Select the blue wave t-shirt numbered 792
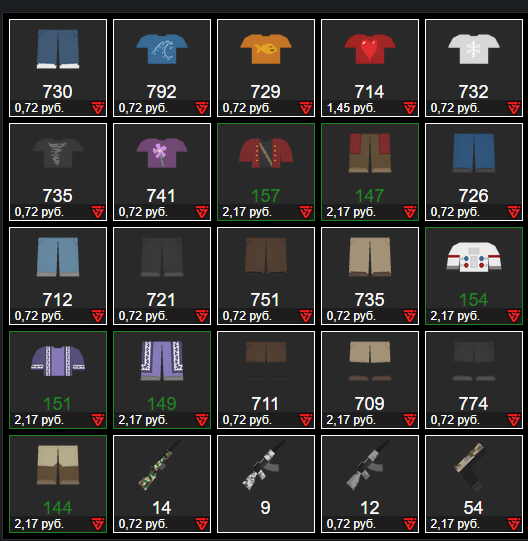Image resolution: width=528 pixels, height=541 pixels. [x=162, y=68]
